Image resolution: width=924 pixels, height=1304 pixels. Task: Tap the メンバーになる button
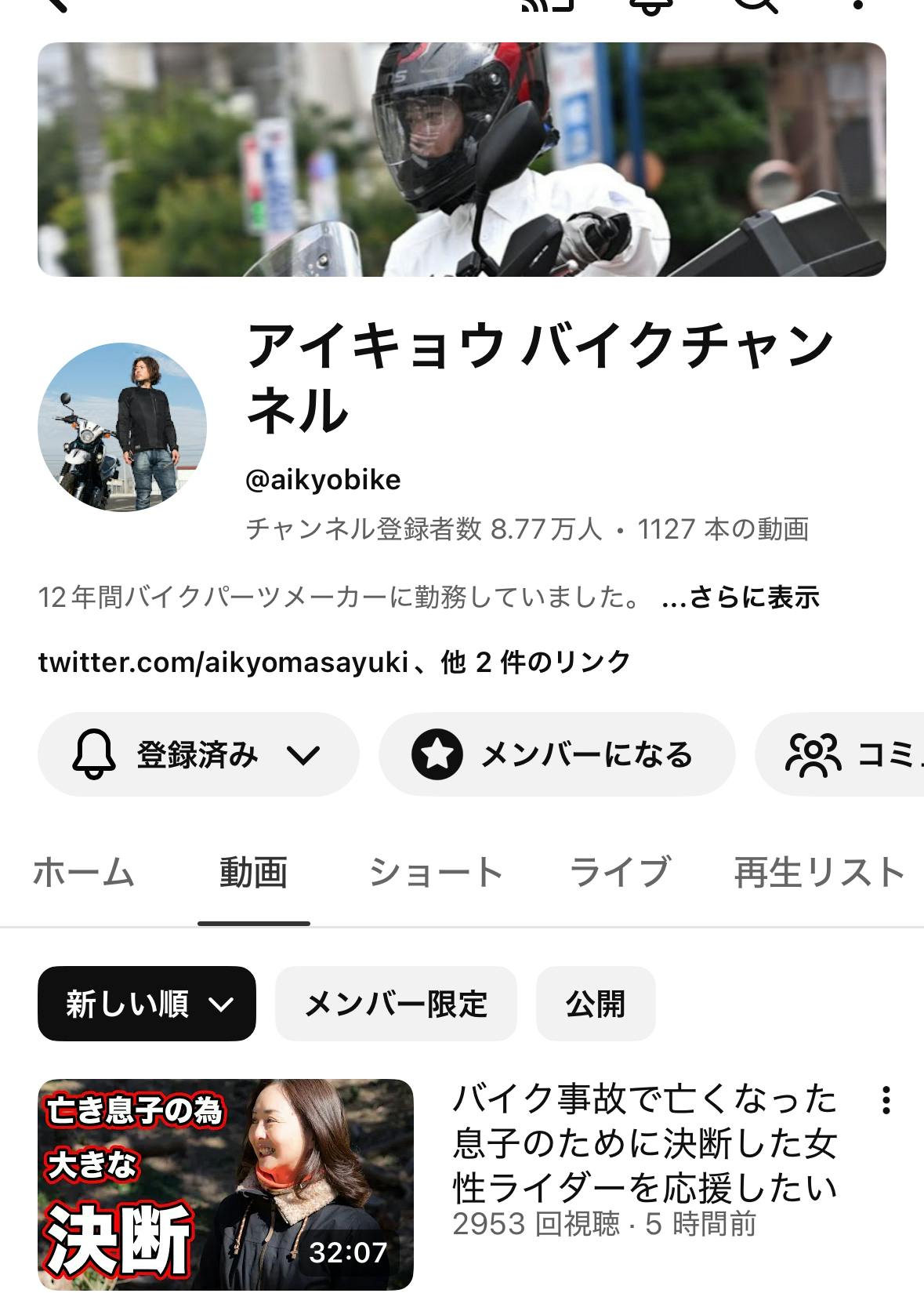556,754
